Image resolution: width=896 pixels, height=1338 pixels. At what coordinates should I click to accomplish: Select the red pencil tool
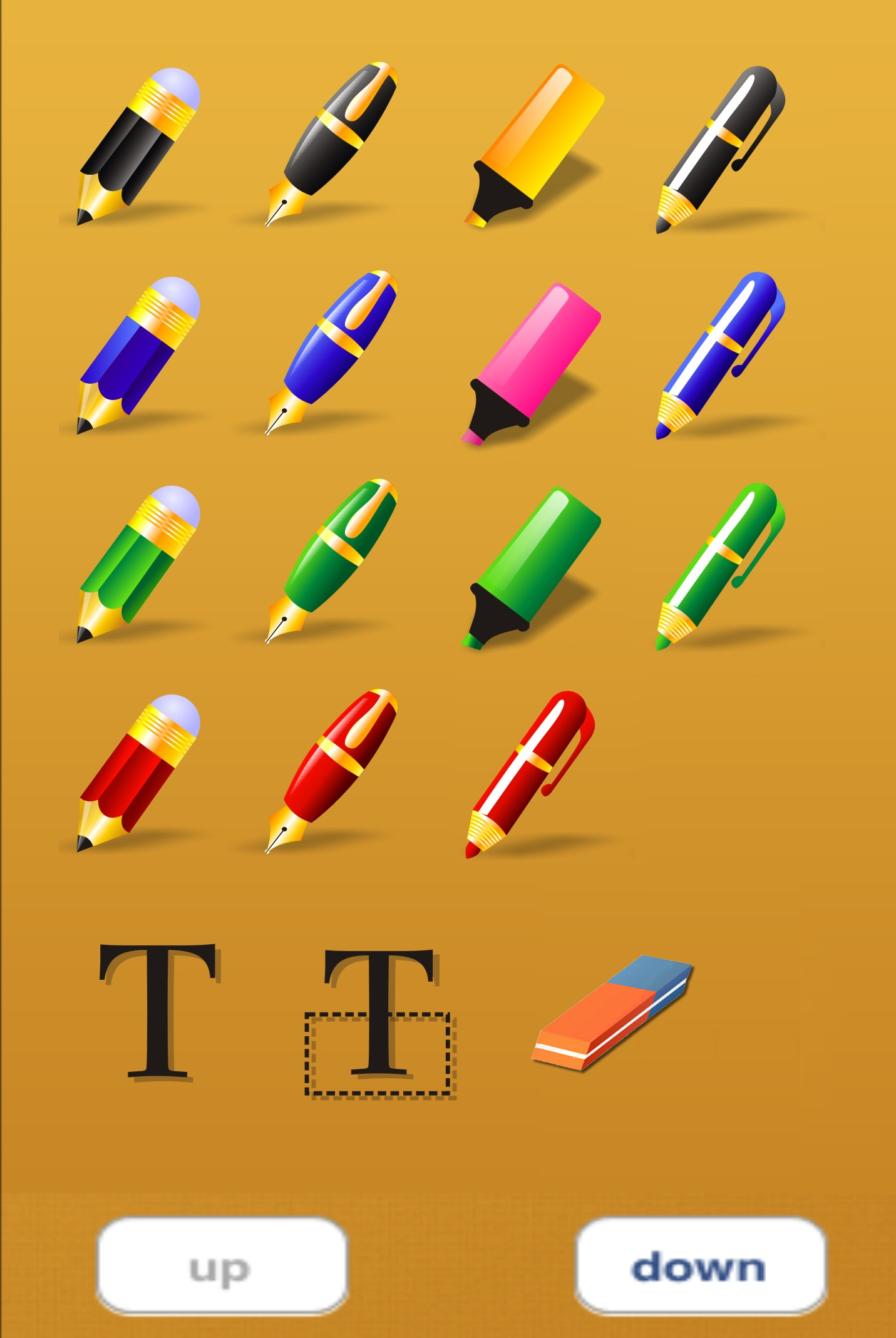pos(138,772)
